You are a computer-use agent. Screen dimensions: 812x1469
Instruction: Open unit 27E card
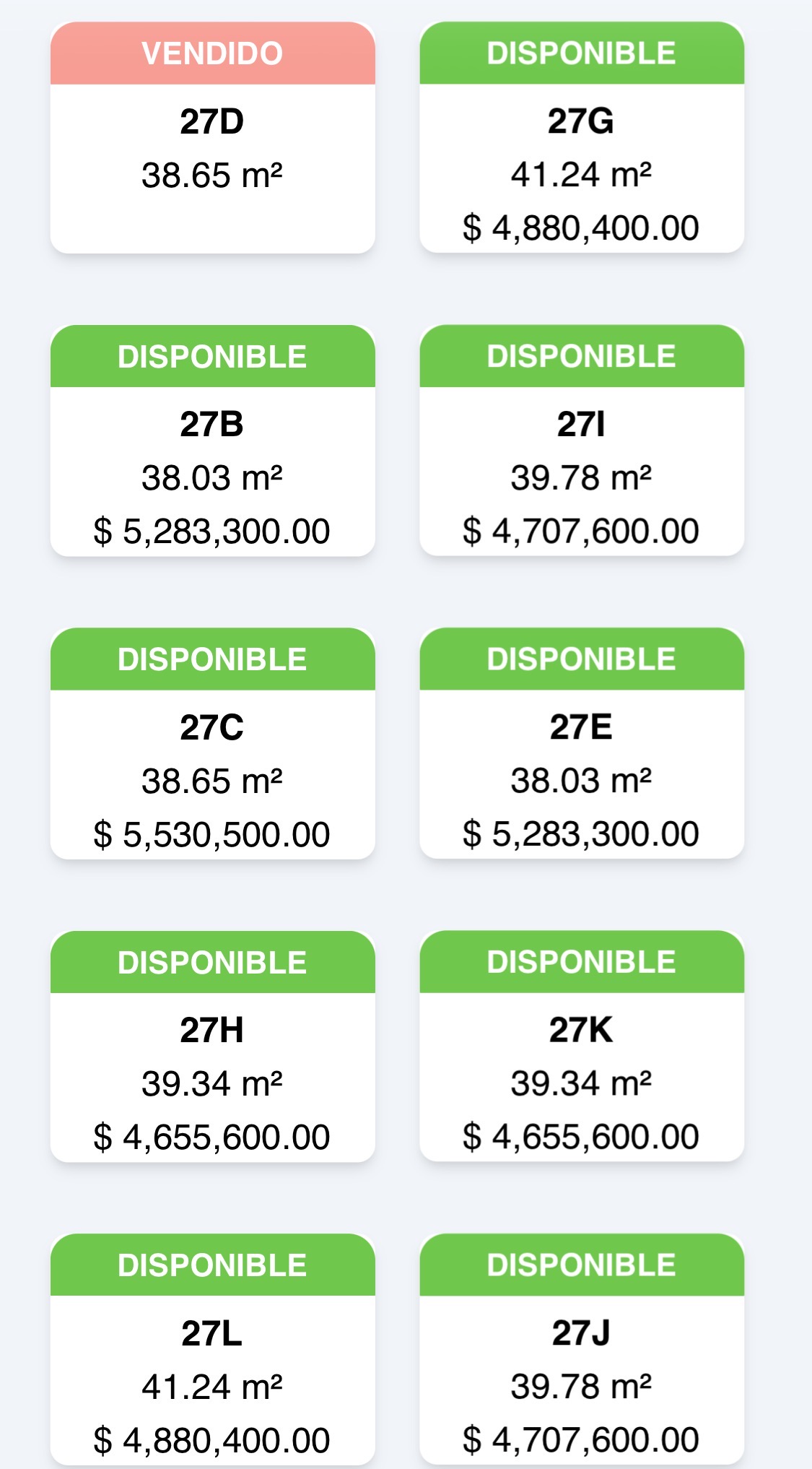point(582,743)
